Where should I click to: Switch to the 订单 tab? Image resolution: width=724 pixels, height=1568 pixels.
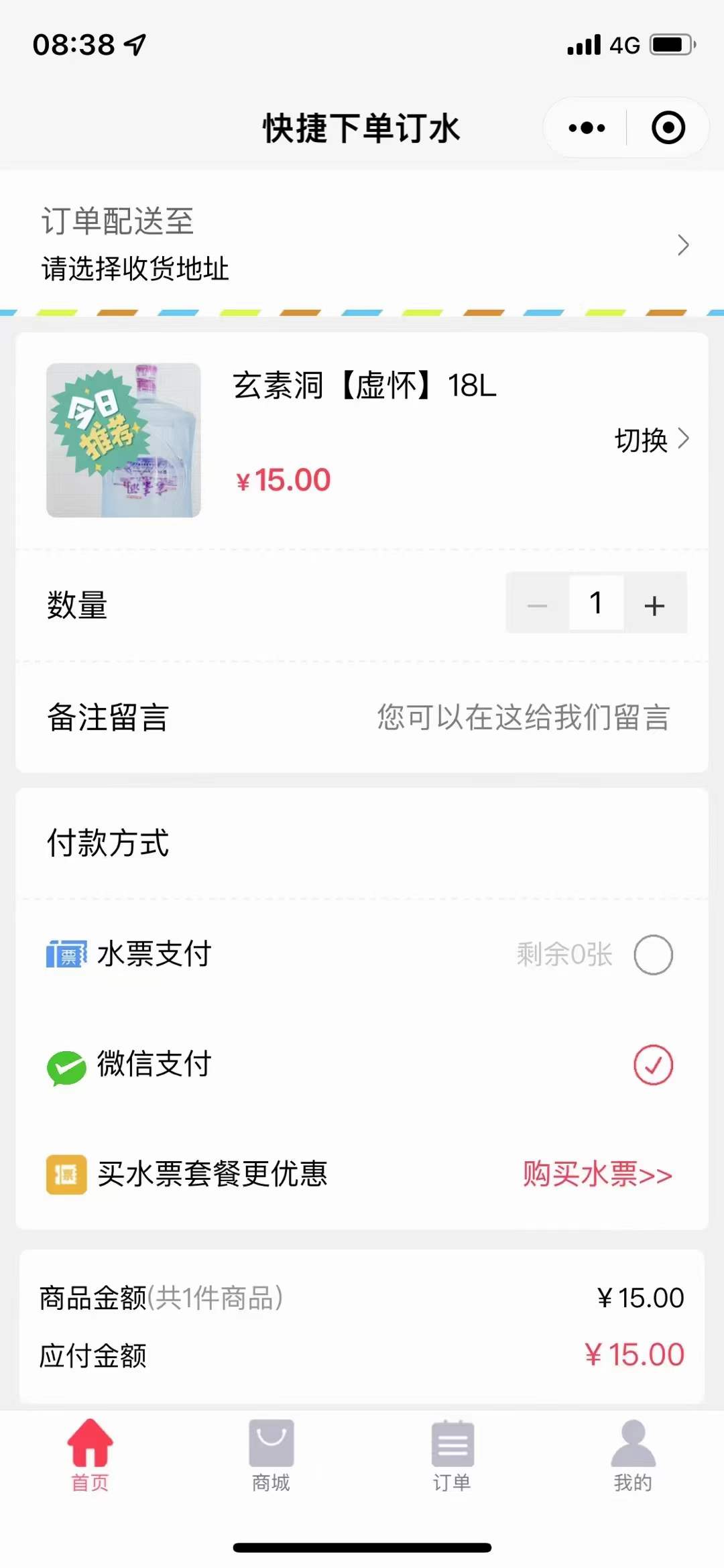click(x=452, y=1455)
